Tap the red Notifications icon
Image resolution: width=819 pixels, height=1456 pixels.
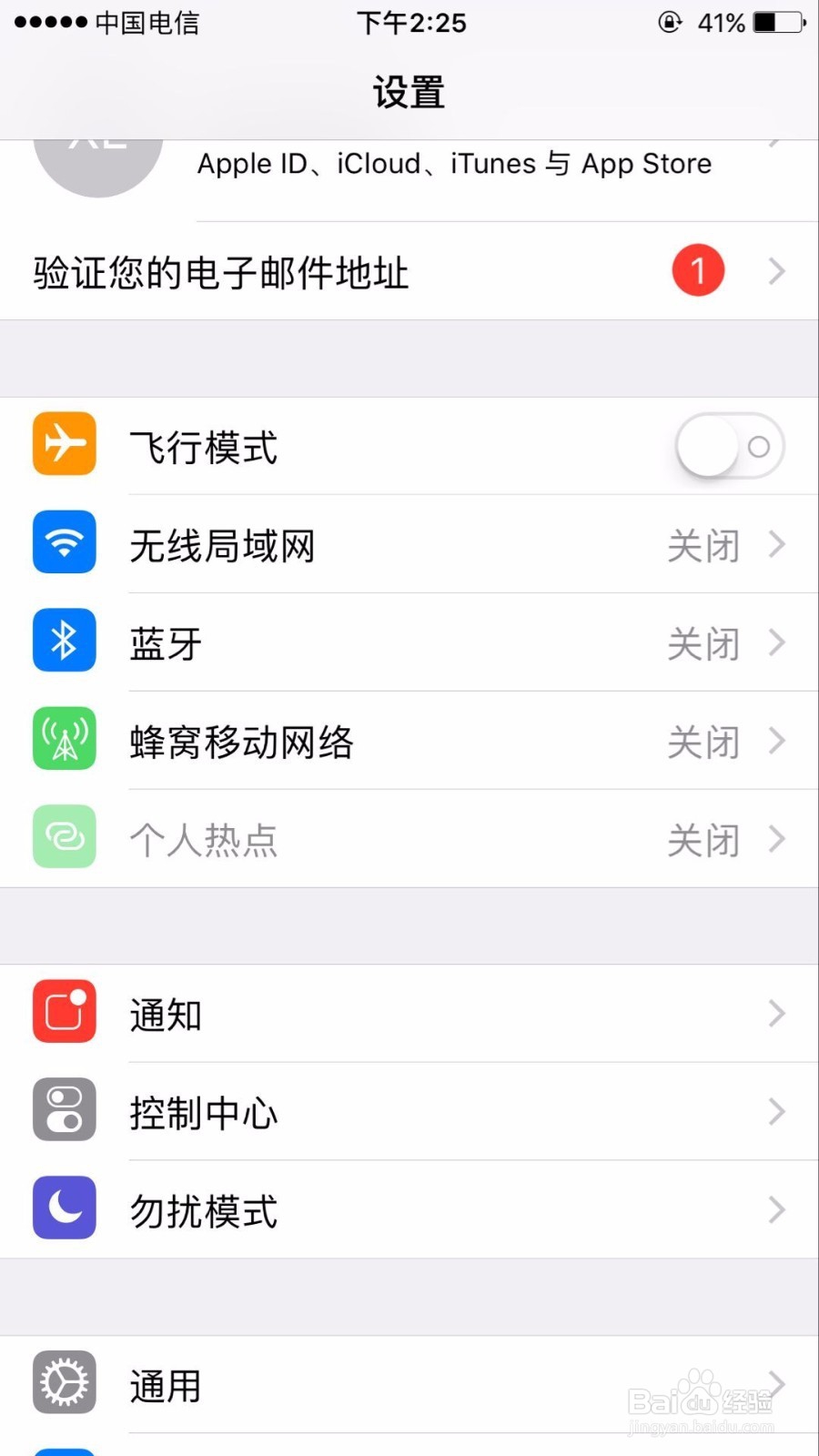64,1011
